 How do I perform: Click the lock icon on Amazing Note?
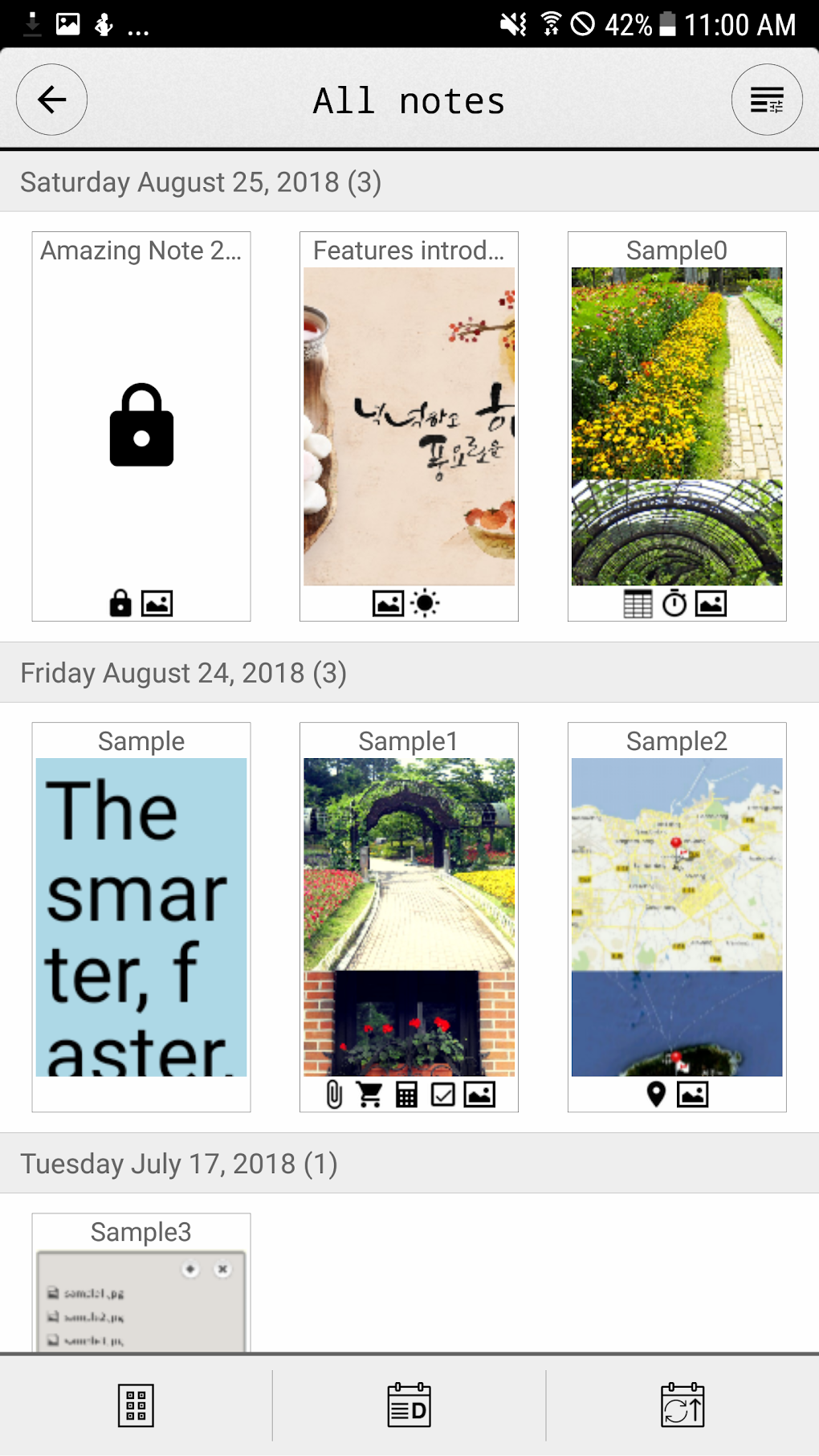120,603
